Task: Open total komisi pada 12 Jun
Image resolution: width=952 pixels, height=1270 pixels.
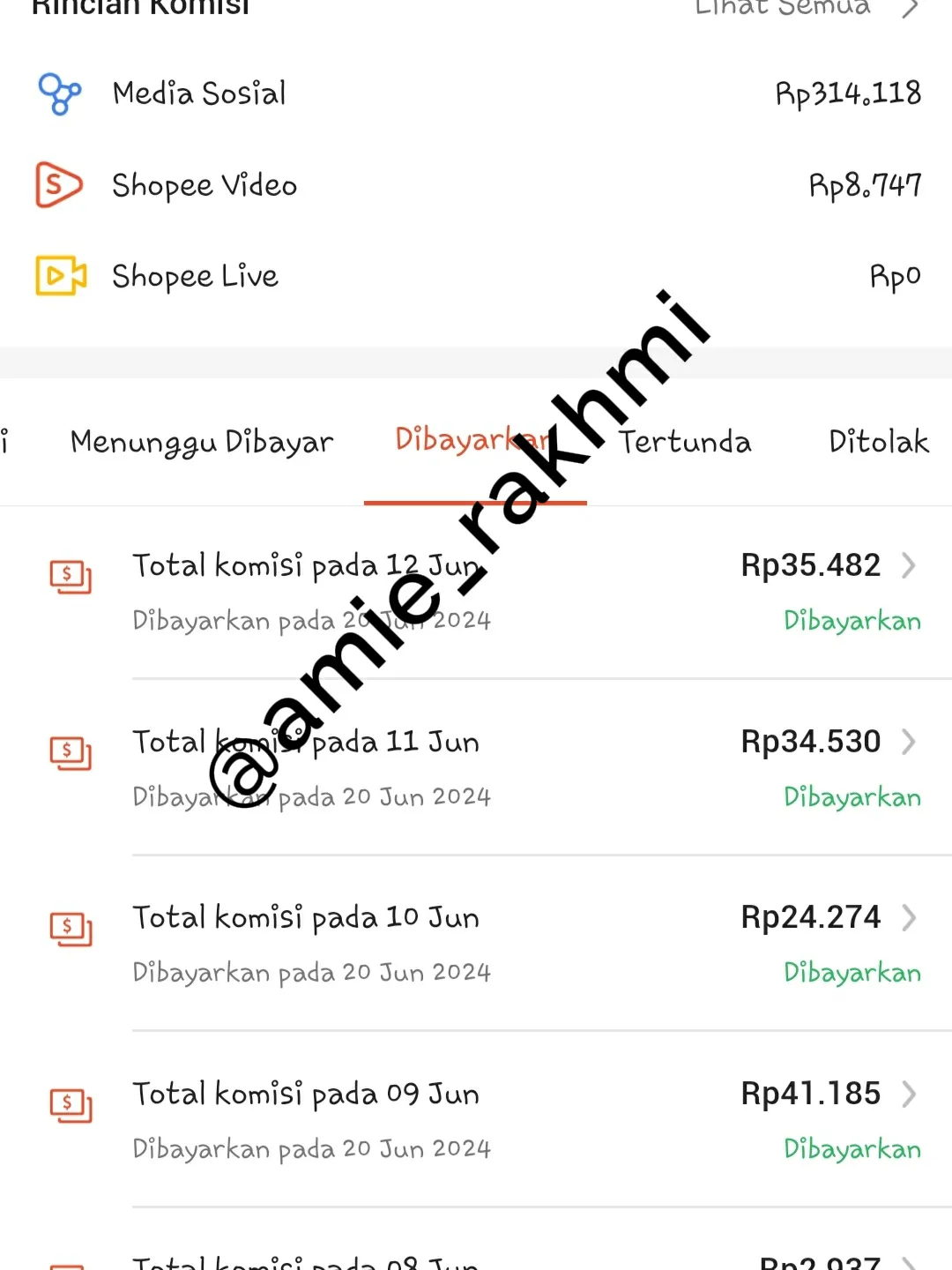Action: point(525,592)
